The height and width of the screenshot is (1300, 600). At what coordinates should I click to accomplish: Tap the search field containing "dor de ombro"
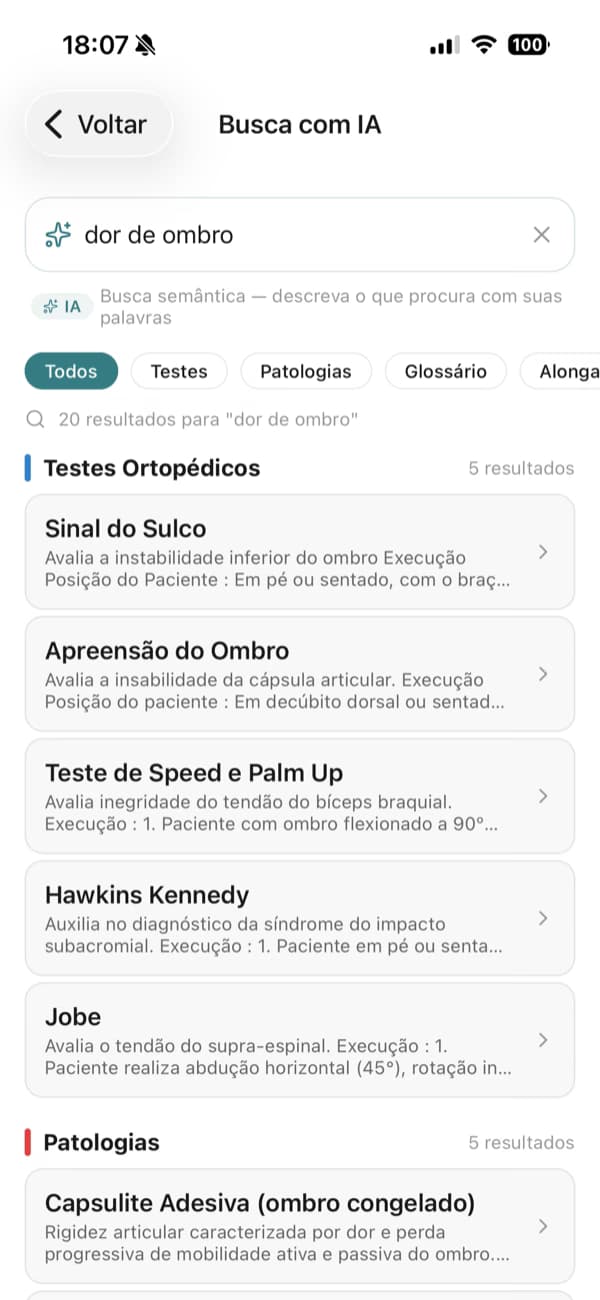(x=290, y=235)
